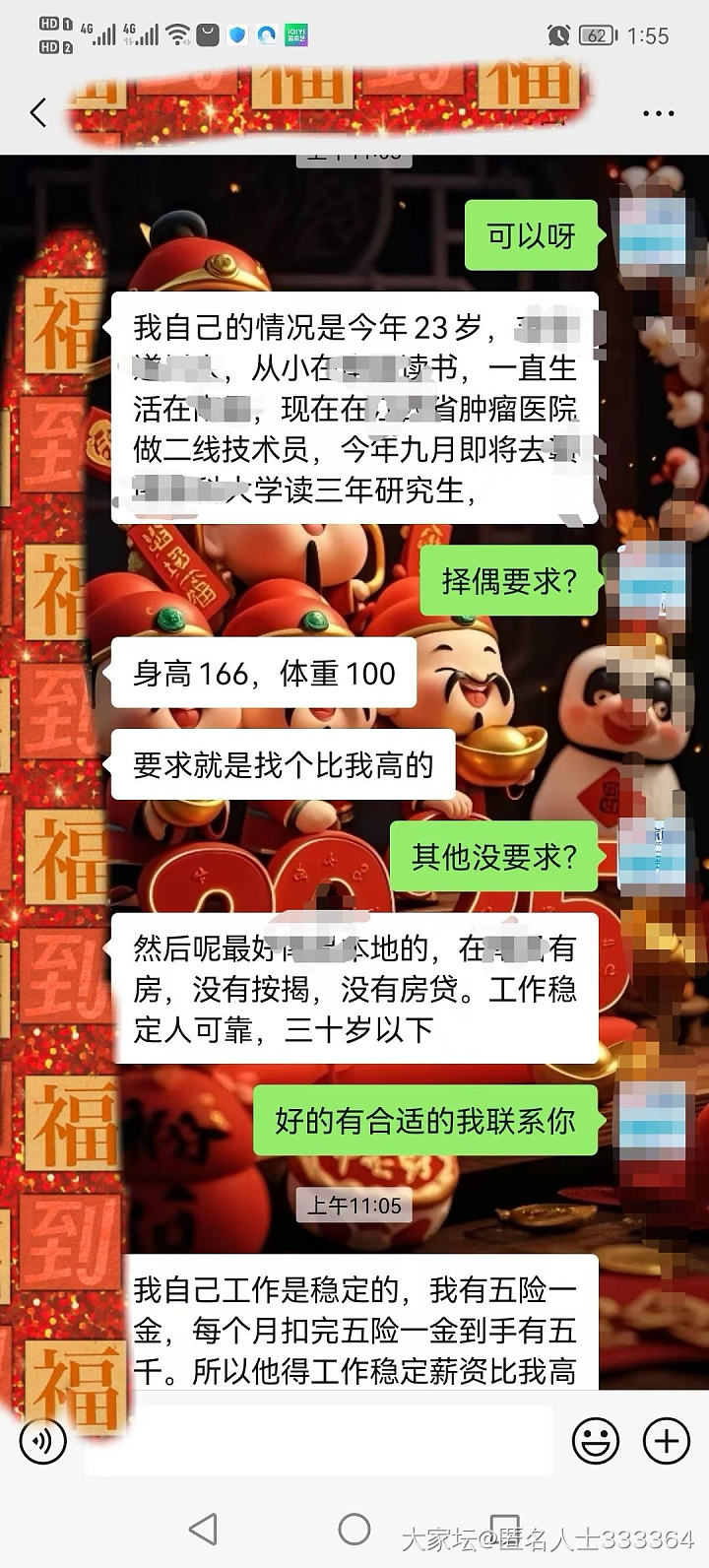Open the chat overflow menu

tap(658, 113)
